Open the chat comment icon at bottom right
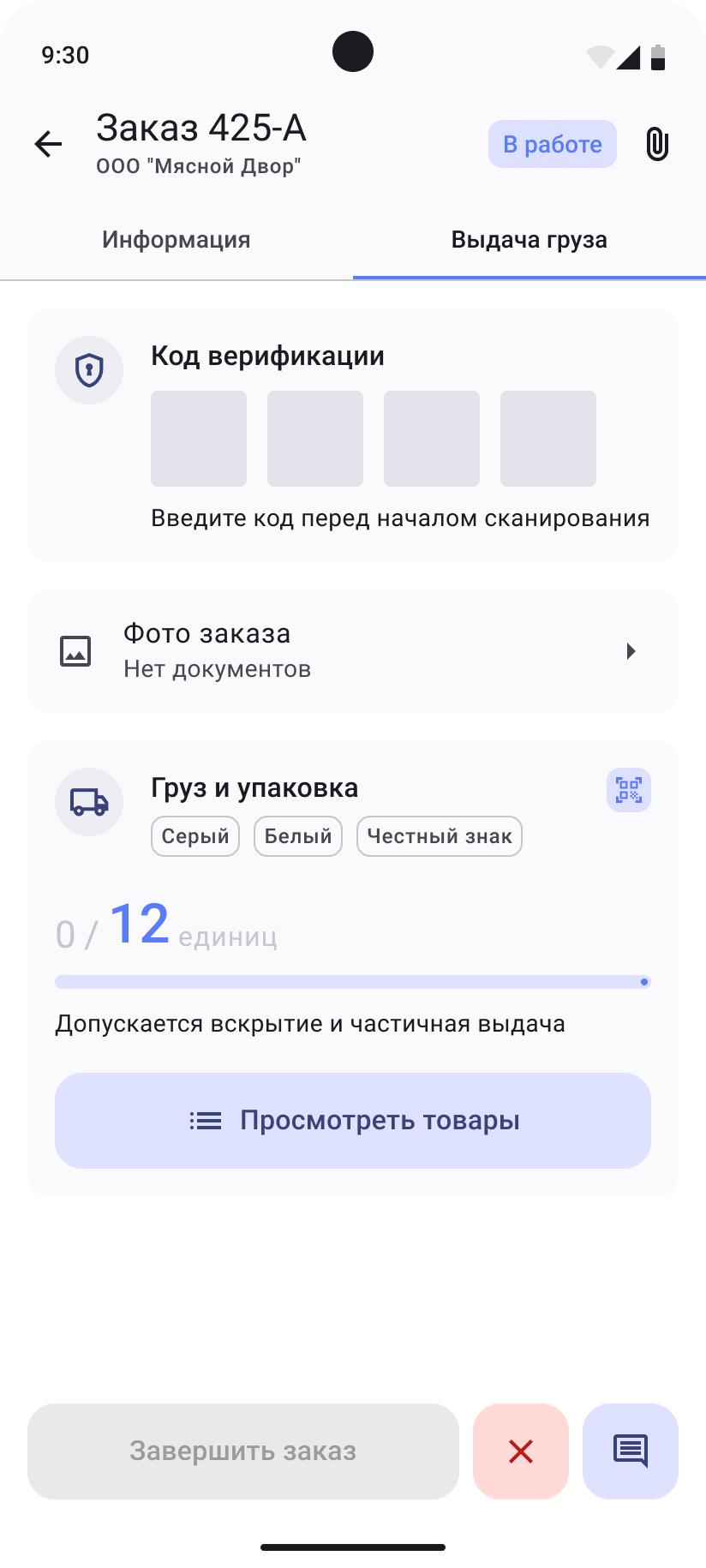The image size is (706, 1568). 630,1451
